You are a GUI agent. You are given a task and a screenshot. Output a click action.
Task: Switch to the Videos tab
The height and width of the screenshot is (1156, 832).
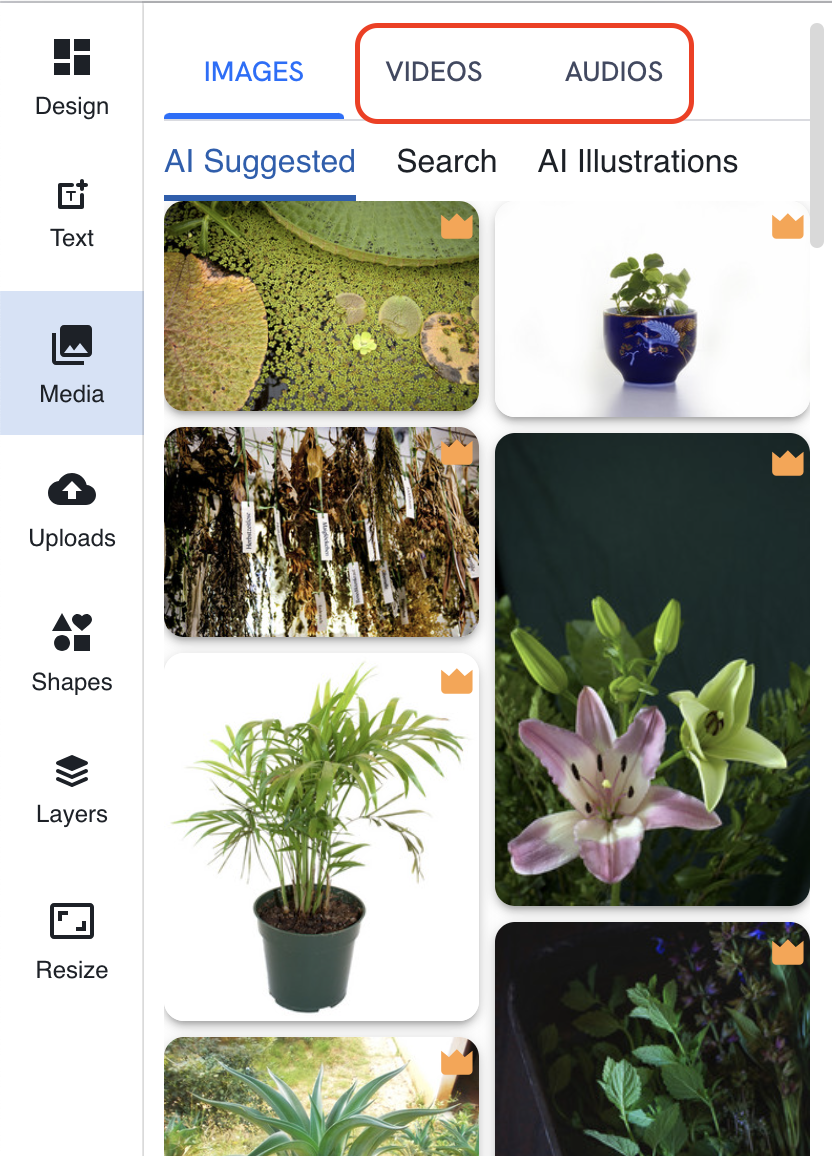(x=434, y=72)
